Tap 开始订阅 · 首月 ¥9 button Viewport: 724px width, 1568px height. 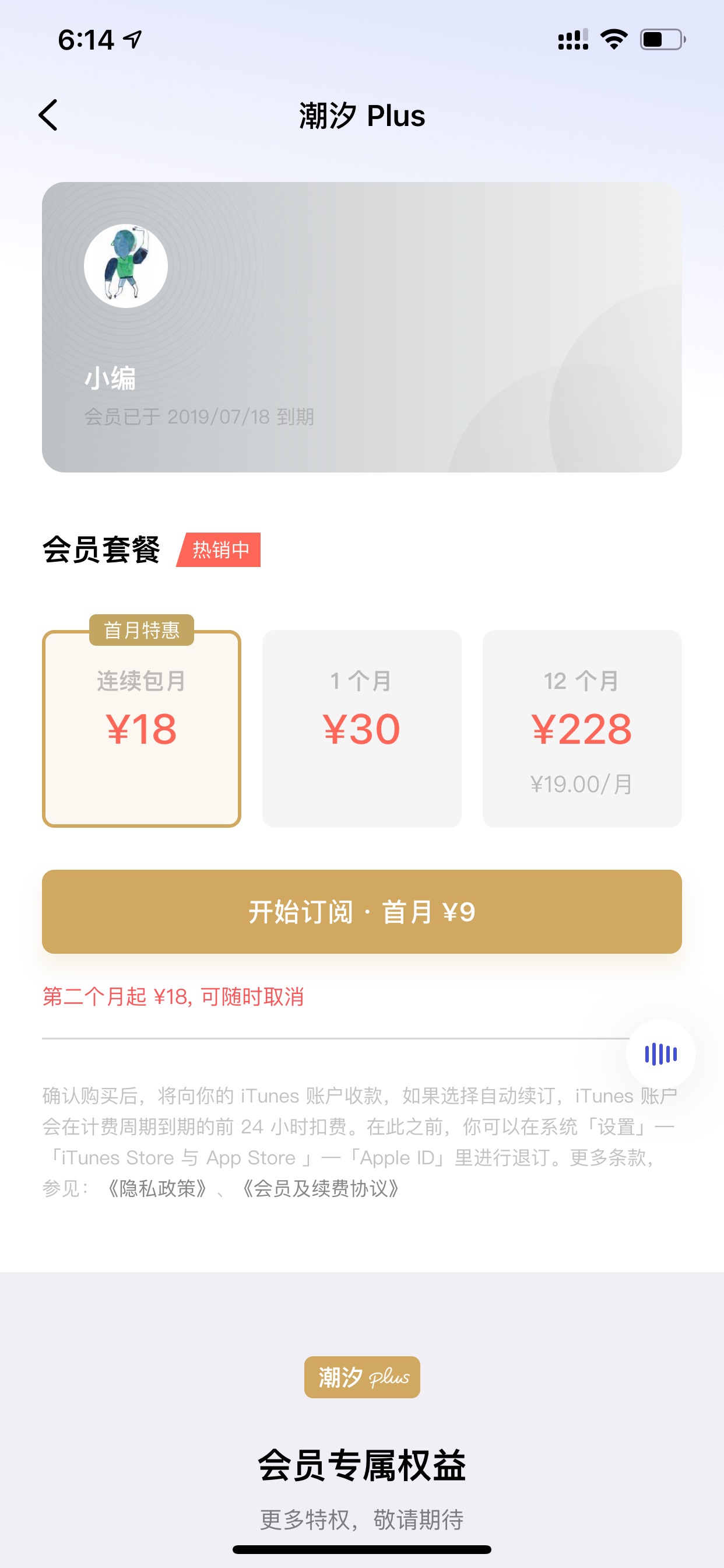[x=361, y=911]
